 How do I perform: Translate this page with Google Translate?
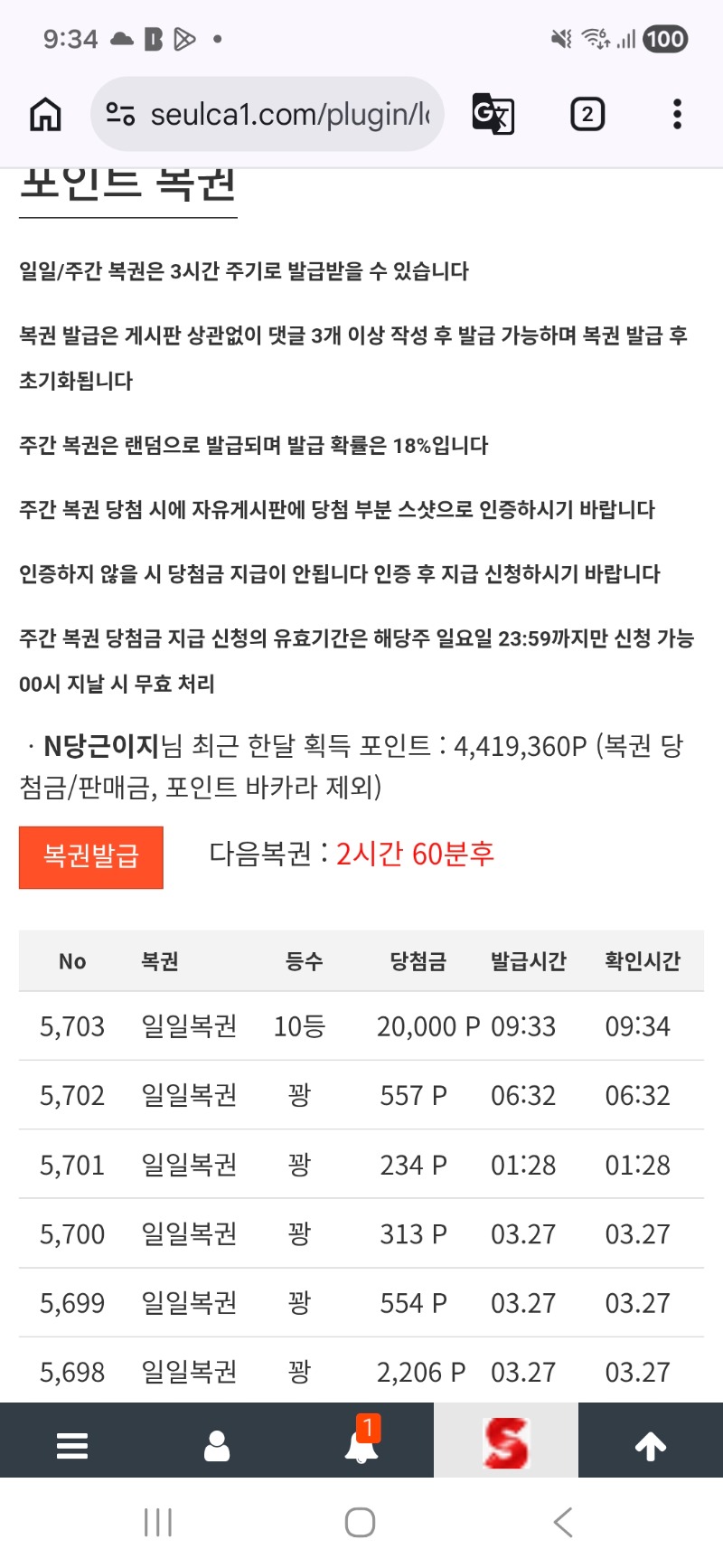(493, 115)
